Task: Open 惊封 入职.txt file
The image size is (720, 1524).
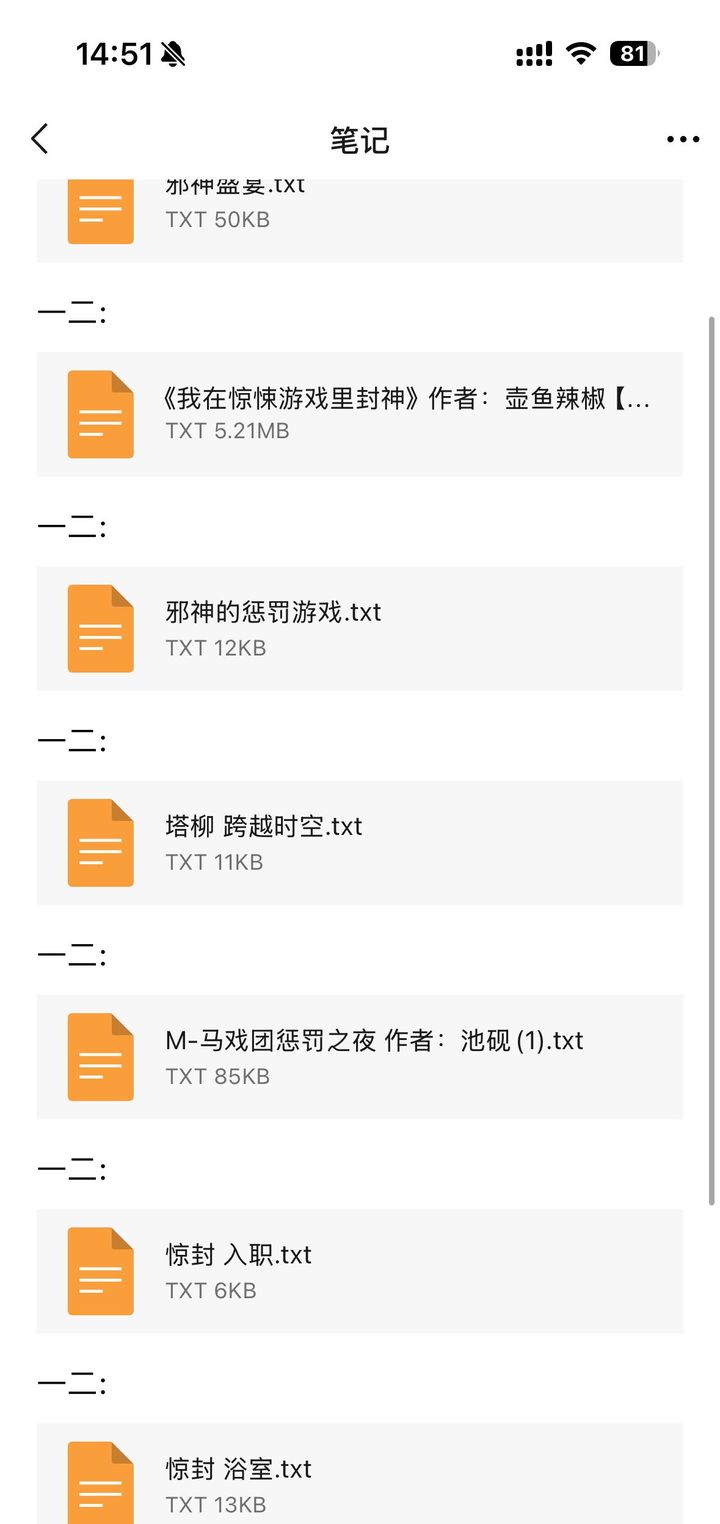Action: [x=360, y=1270]
